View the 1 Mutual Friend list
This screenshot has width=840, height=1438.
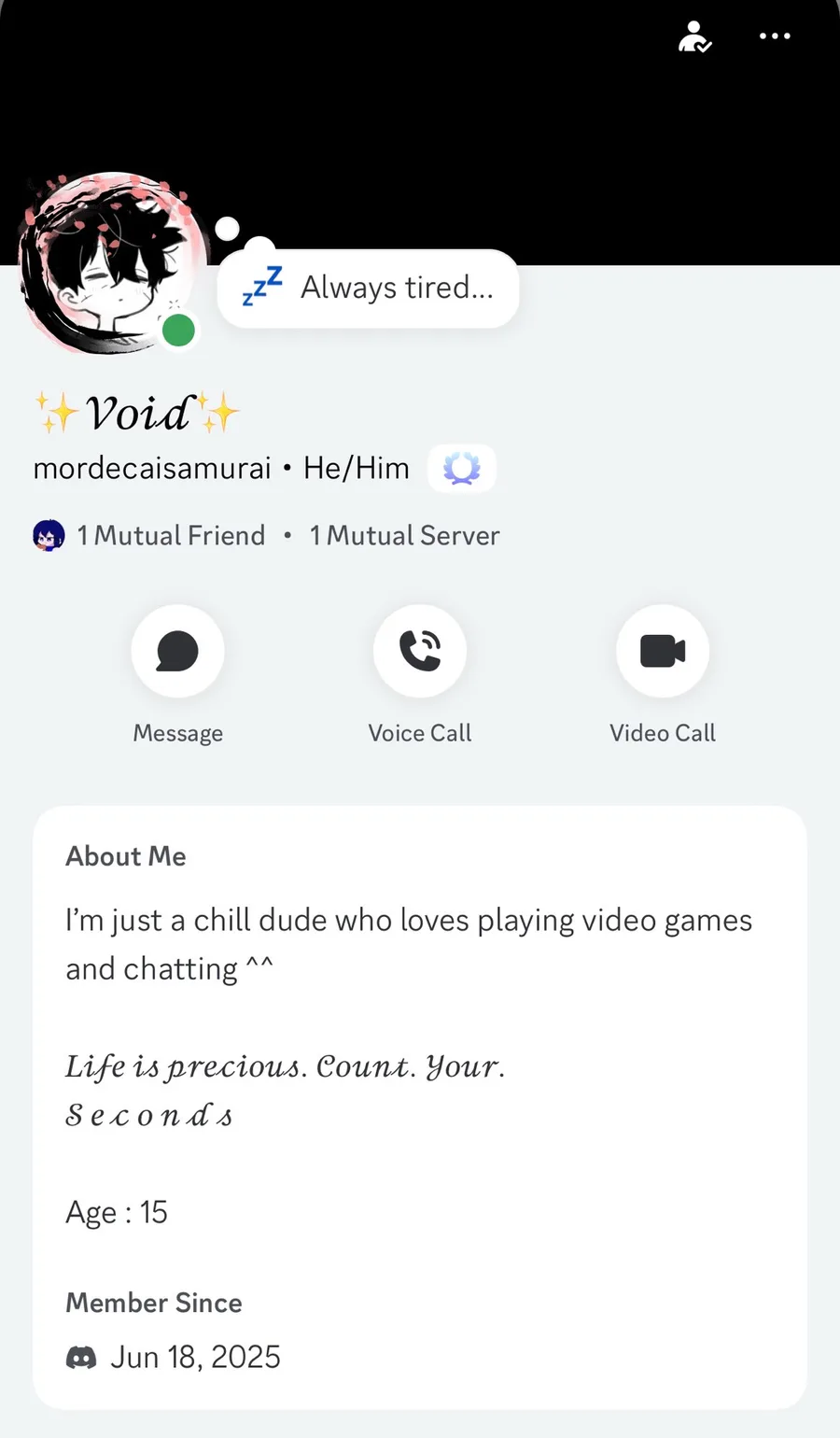point(149,536)
